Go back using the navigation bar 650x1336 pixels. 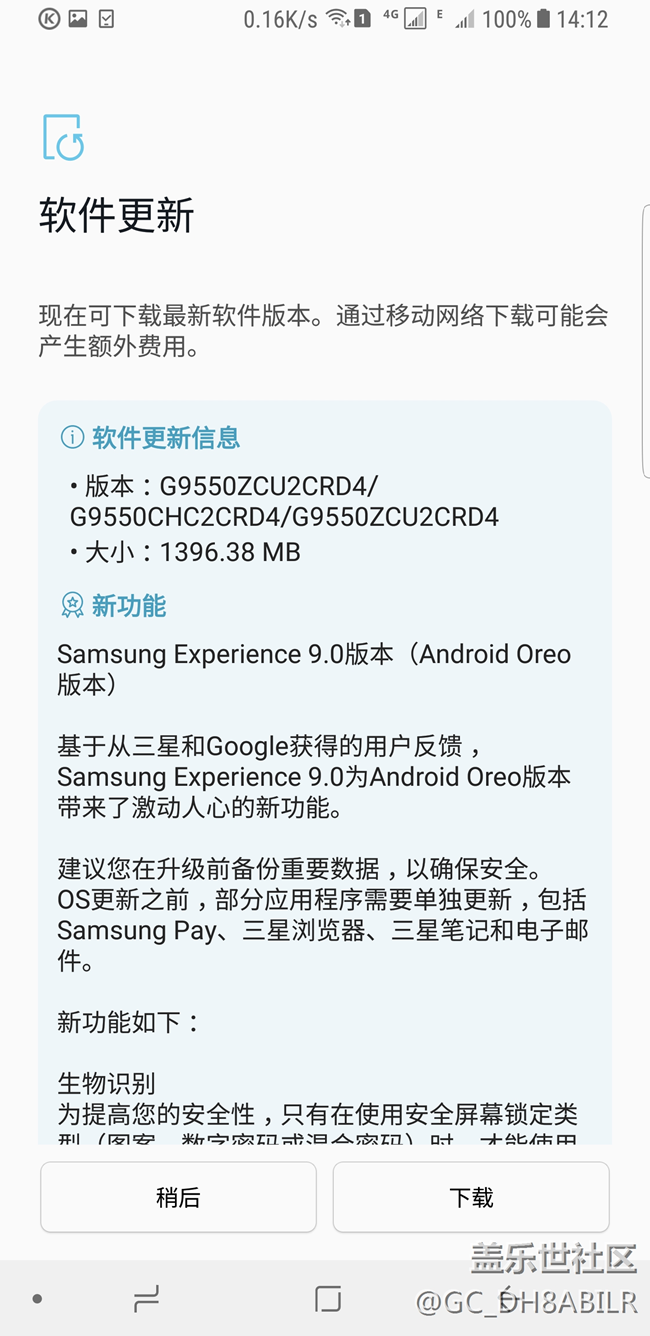[x=508, y=1298]
